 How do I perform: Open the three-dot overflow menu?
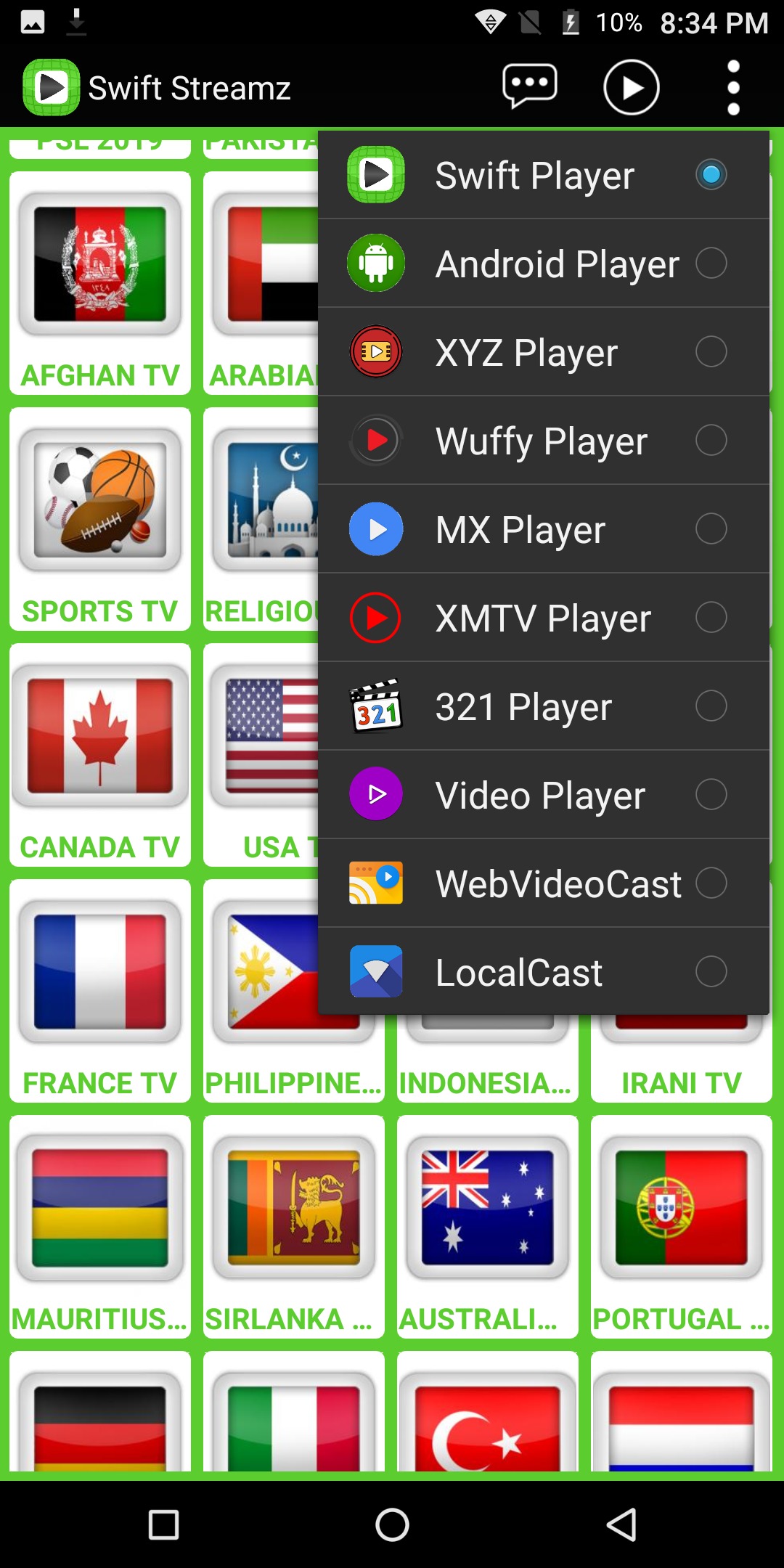(x=732, y=86)
